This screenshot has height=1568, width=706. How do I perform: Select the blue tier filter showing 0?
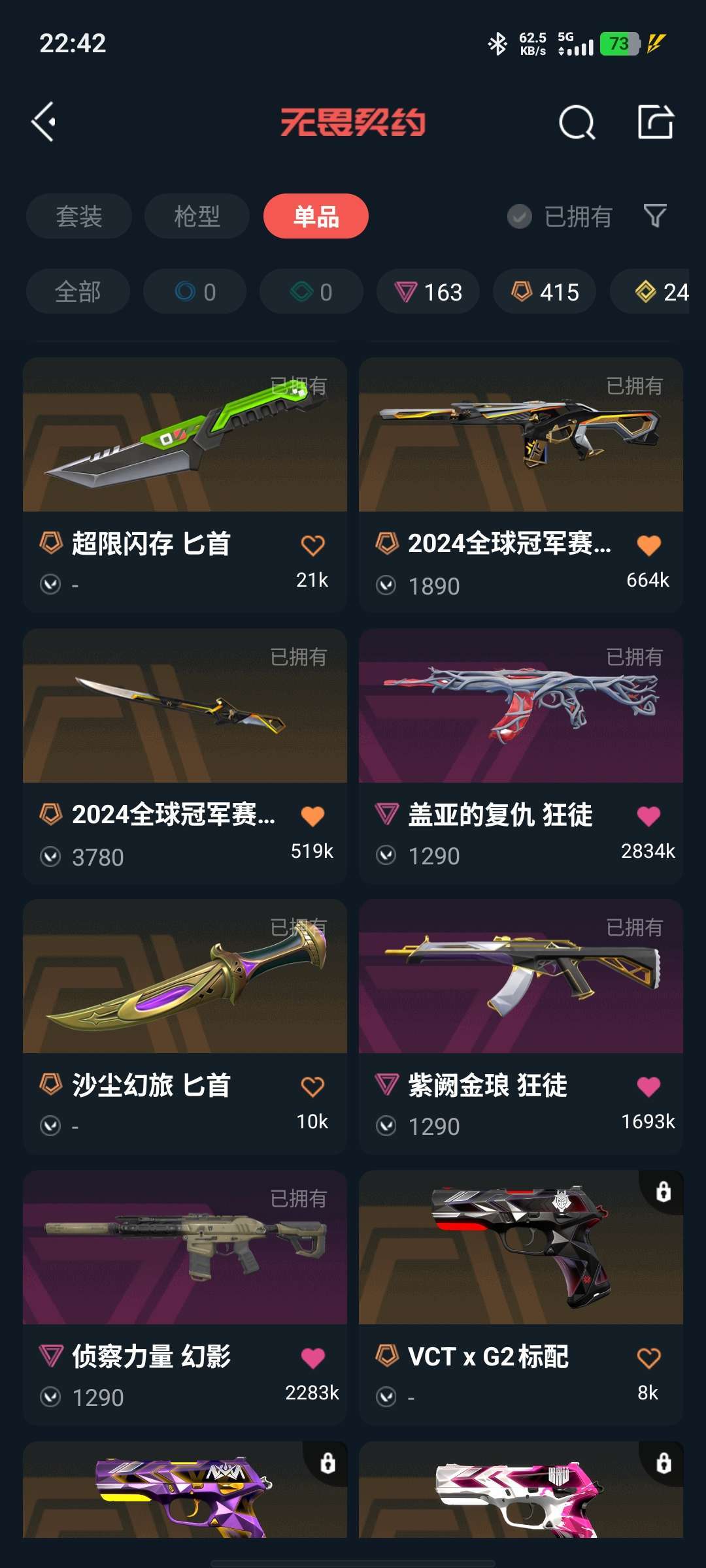tap(194, 292)
